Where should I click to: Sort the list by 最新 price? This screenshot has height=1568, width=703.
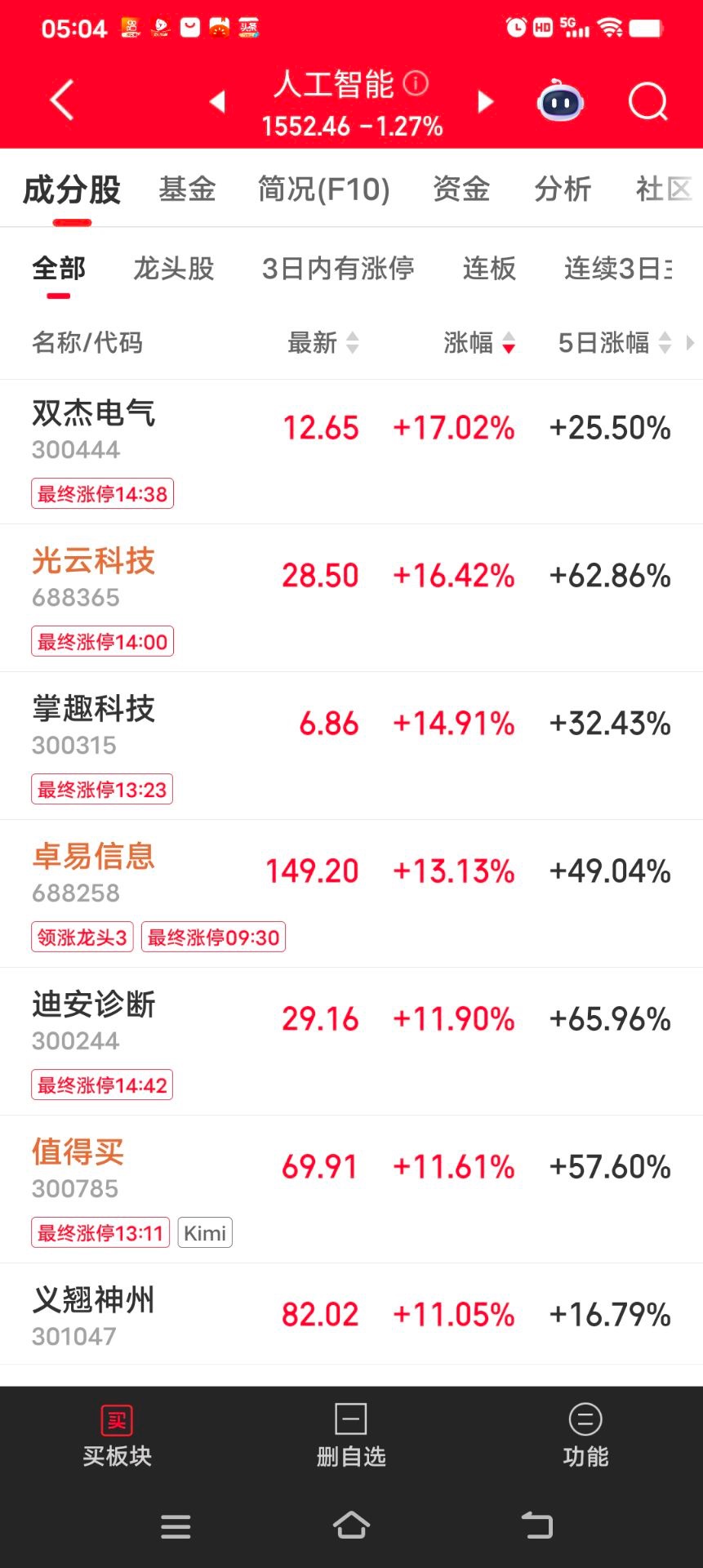[323, 343]
